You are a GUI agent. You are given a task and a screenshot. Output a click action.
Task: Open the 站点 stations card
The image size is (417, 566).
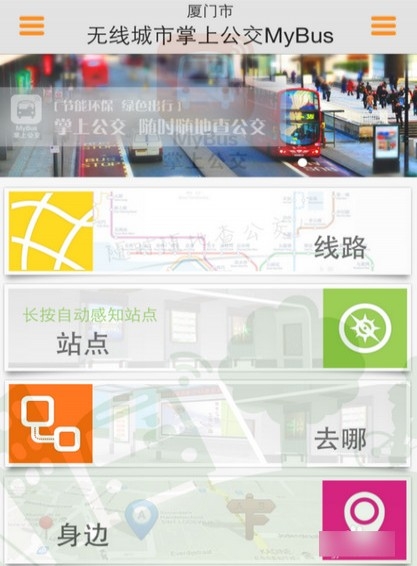(208, 328)
